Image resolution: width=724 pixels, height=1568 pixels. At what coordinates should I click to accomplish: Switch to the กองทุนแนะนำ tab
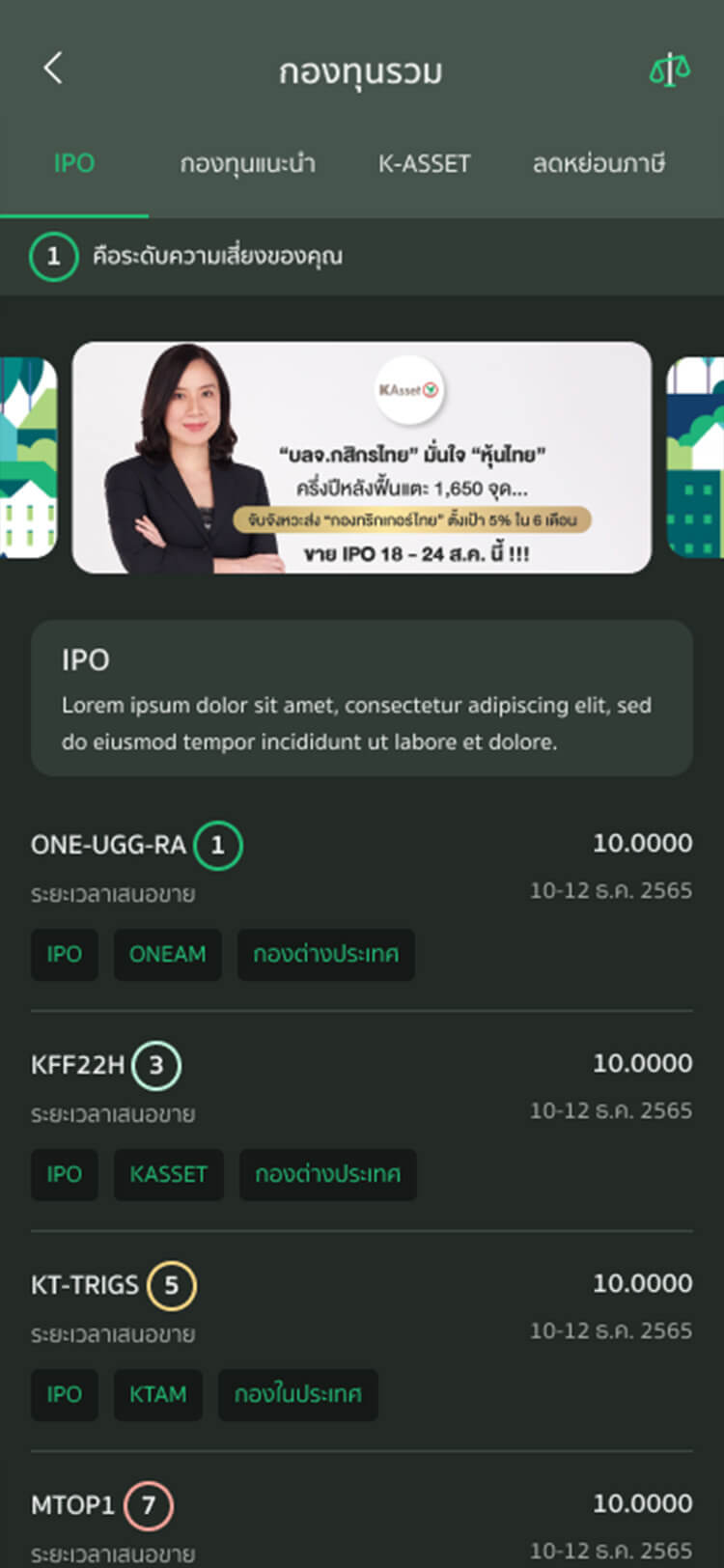[x=247, y=163]
